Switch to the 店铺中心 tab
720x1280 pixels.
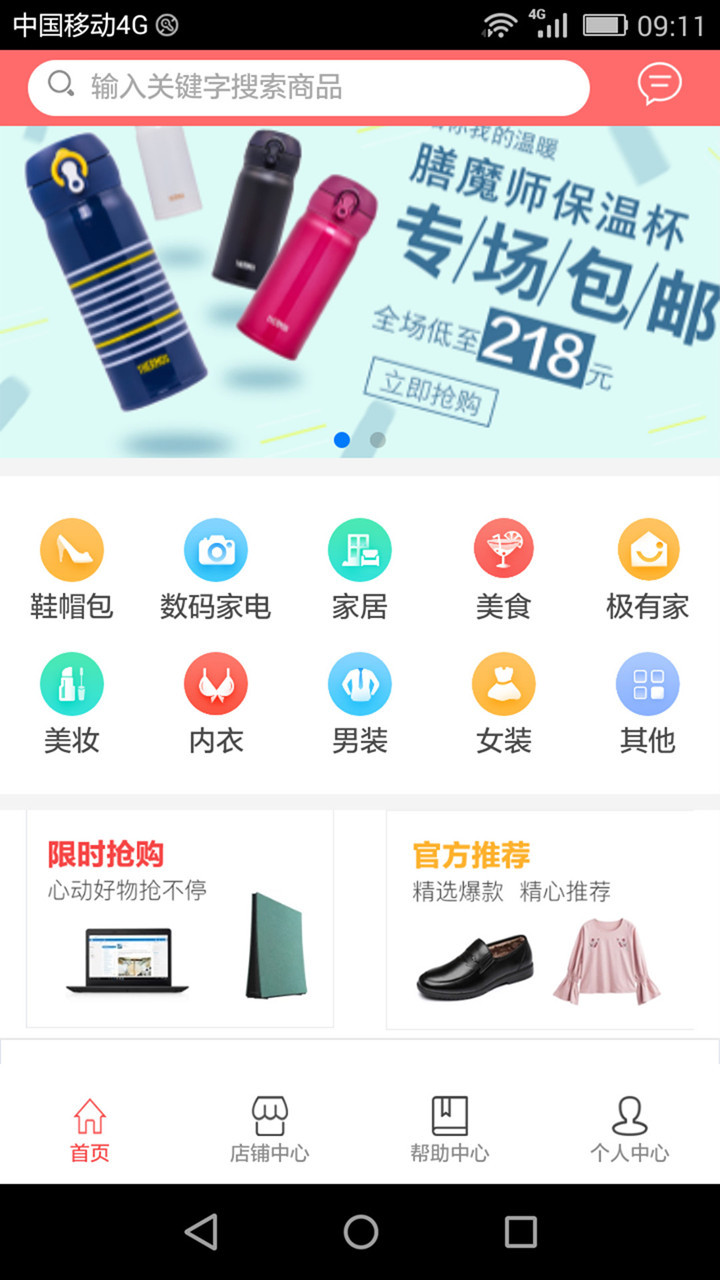coord(269,1129)
